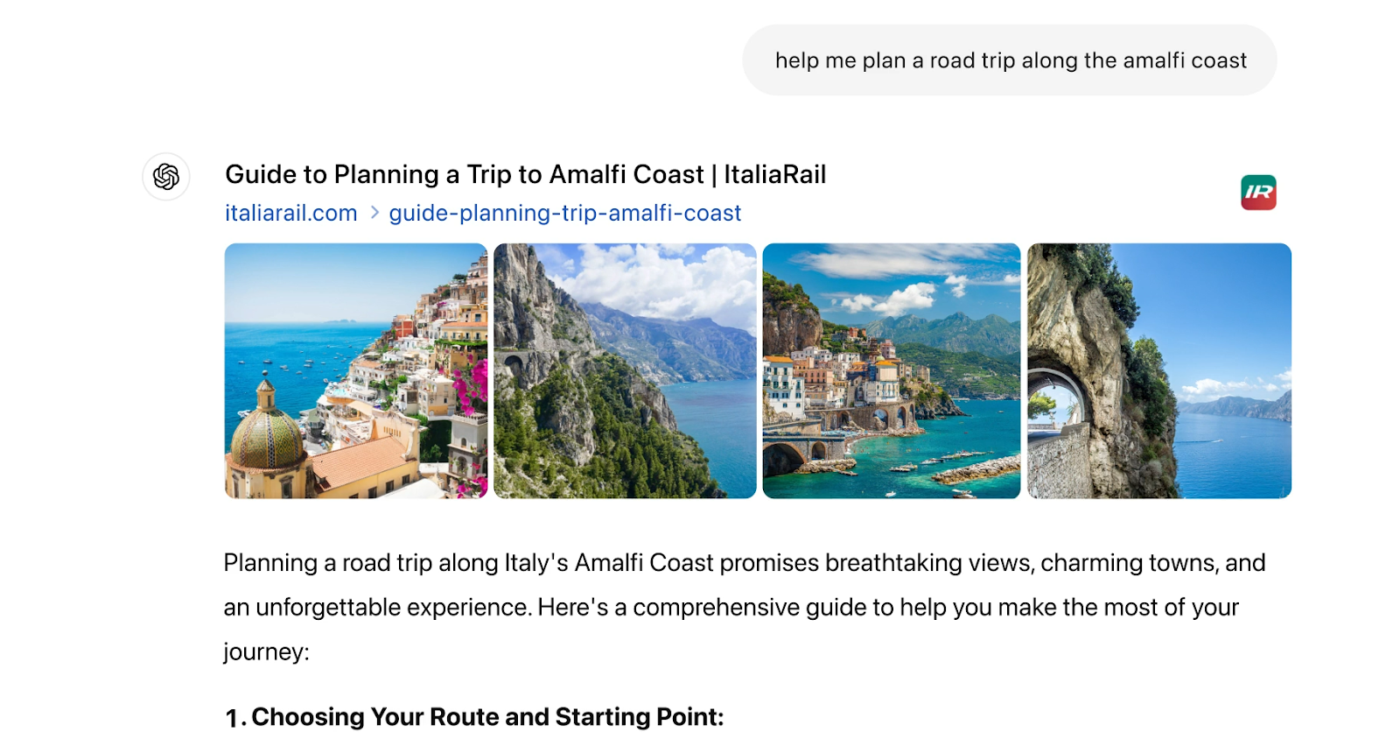View the rock tunnel arch photo
Image resolution: width=1400 pixels, height=739 pixels.
coord(1159,371)
